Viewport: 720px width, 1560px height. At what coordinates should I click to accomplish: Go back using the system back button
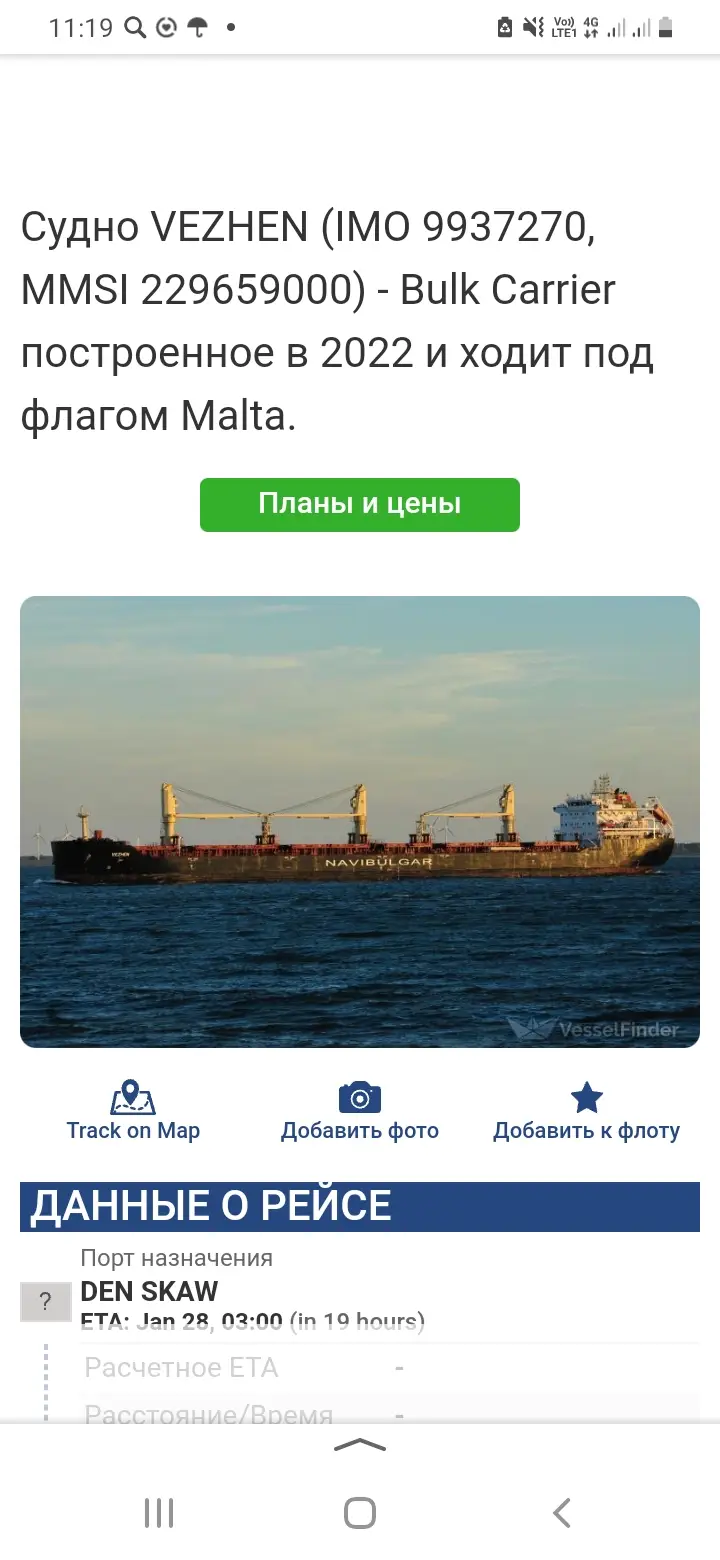click(x=562, y=1512)
